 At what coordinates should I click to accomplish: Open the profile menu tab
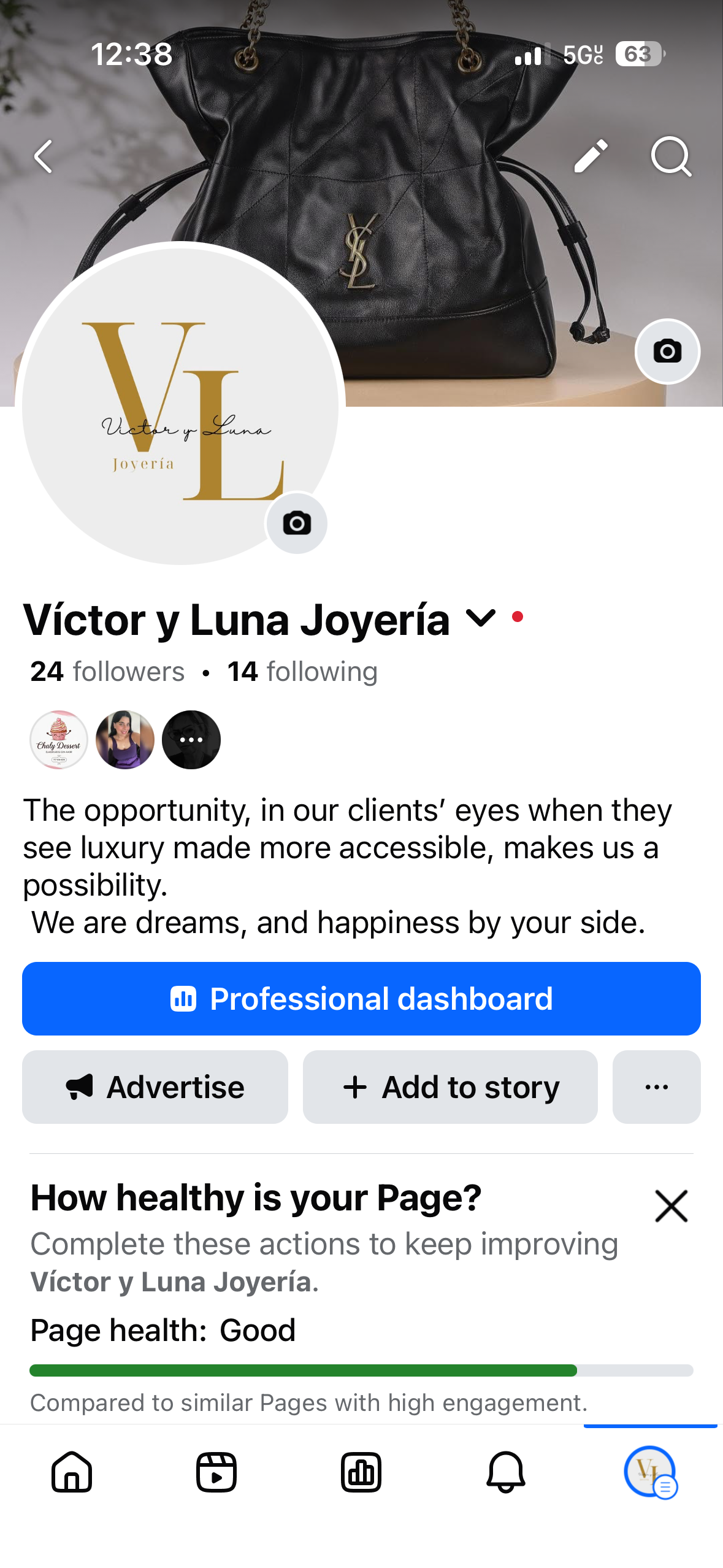pos(650,1471)
